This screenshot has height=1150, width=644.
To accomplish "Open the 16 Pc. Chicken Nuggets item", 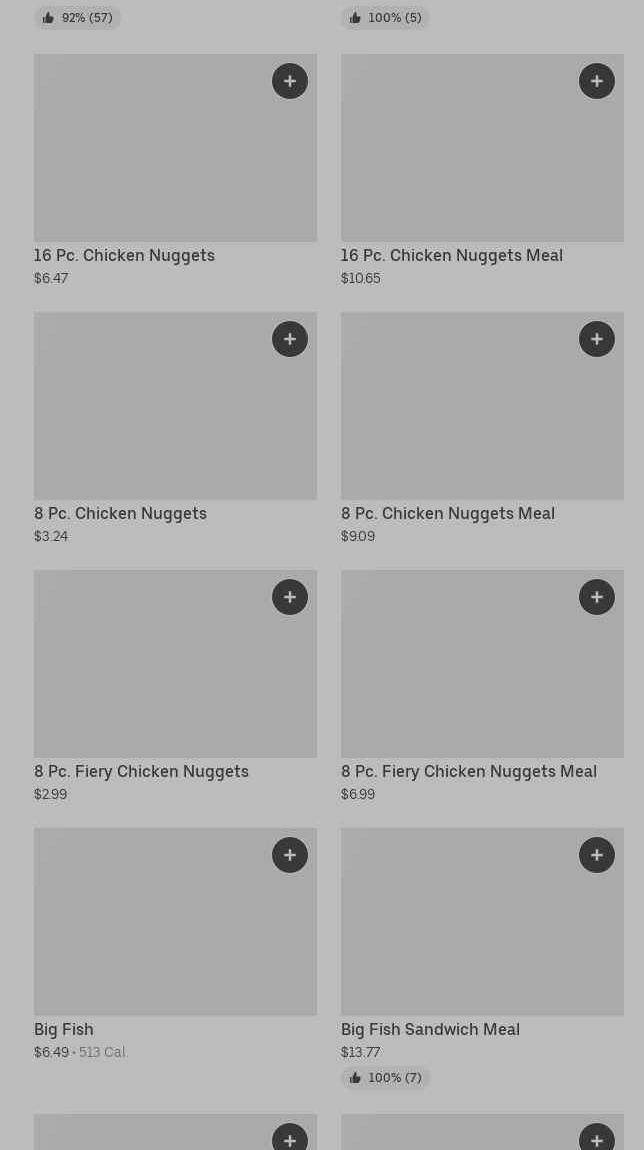I will (150, 160).
